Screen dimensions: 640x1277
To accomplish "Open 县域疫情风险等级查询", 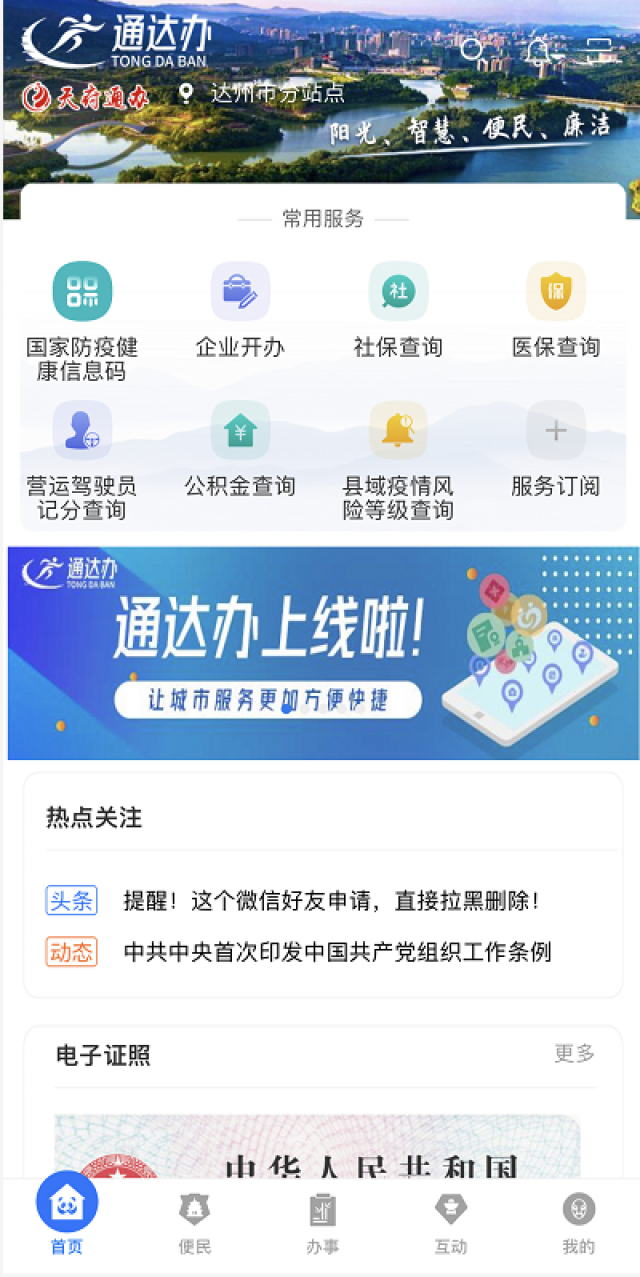I will tap(398, 430).
